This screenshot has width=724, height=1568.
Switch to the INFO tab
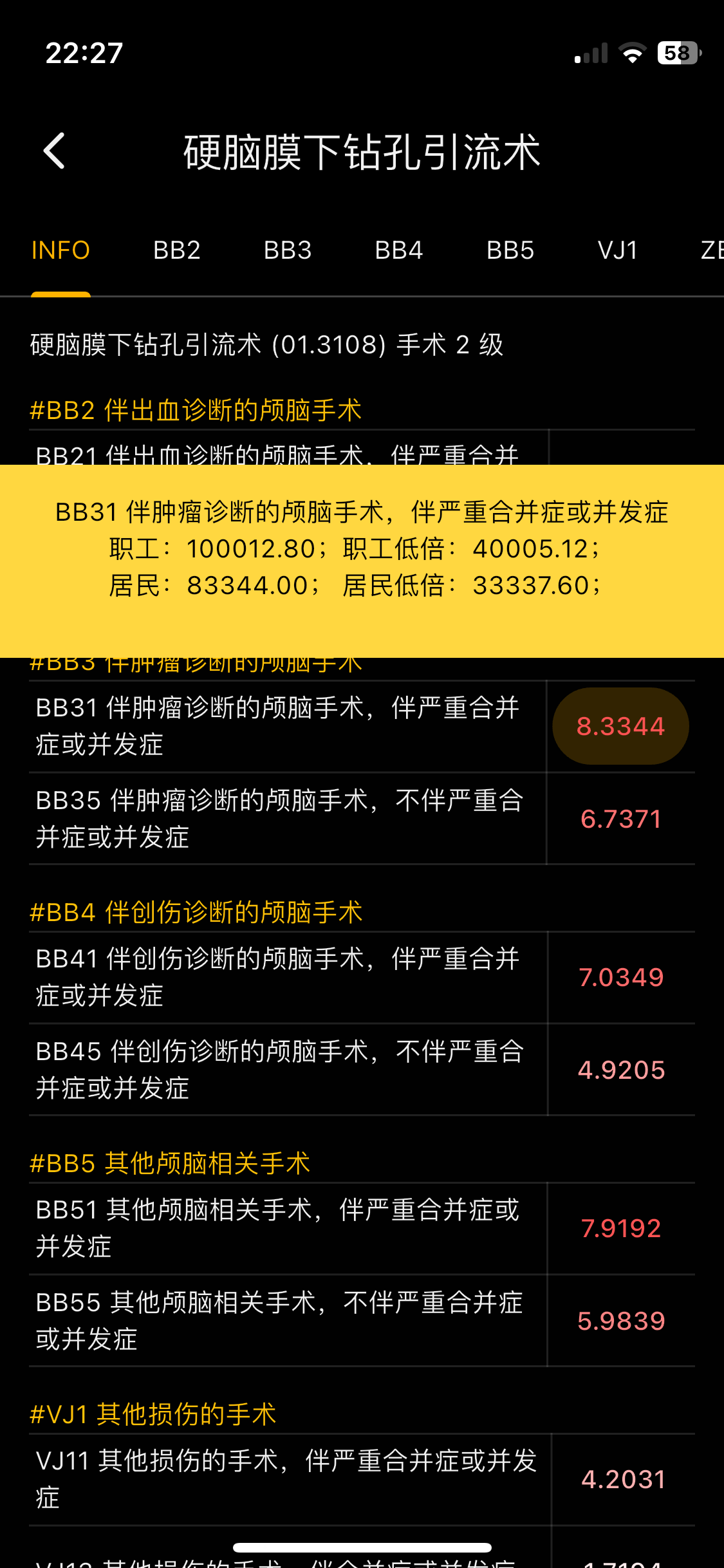pos(60,250)
